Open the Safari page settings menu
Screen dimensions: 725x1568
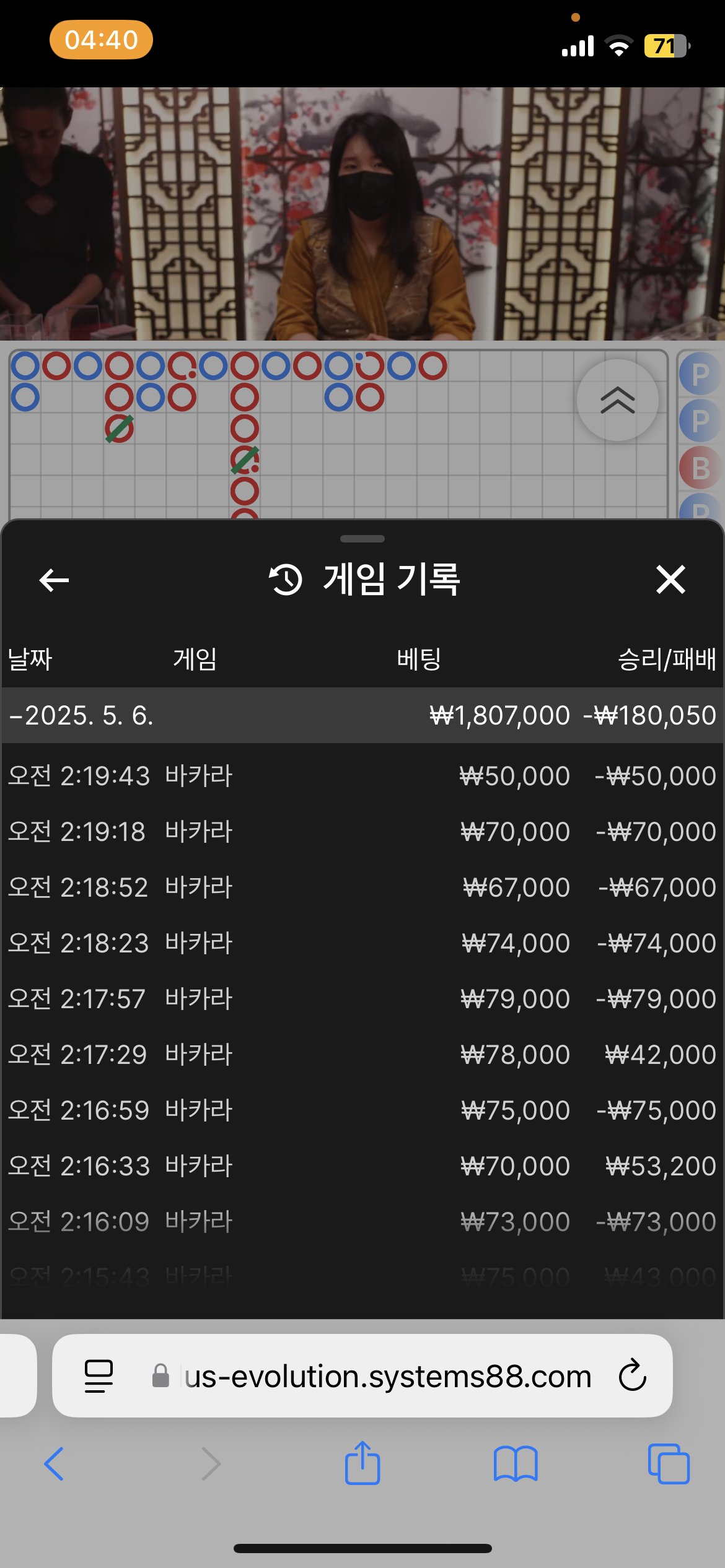[99, 1376]
